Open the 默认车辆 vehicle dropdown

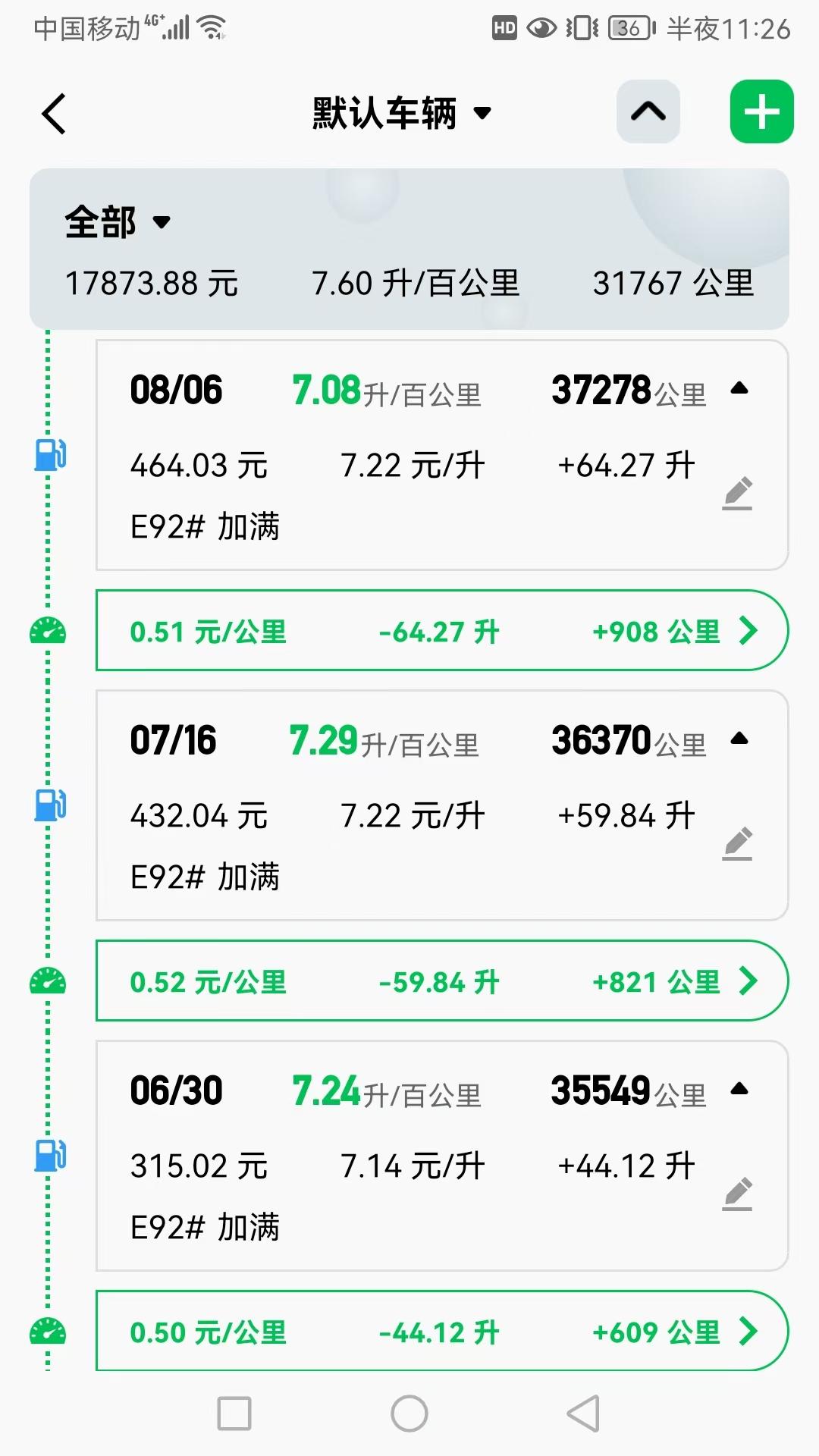(x=403, y=114)
